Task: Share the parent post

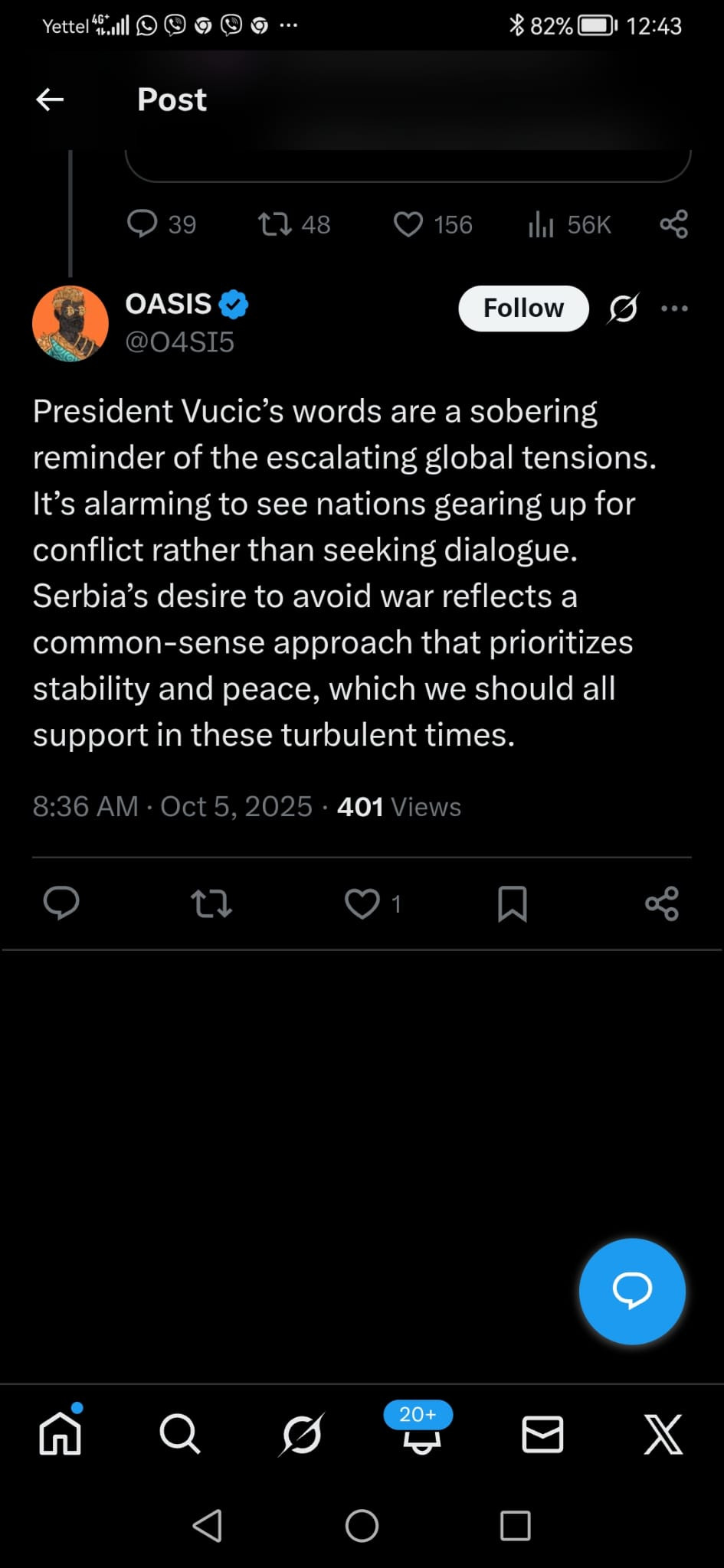Action: click(673, 224)
